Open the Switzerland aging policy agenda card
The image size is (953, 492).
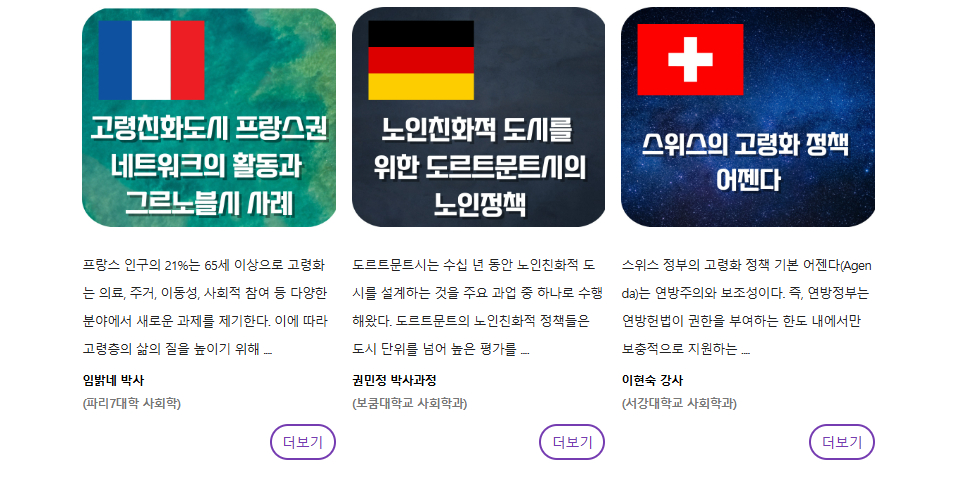tap(748, 118)
